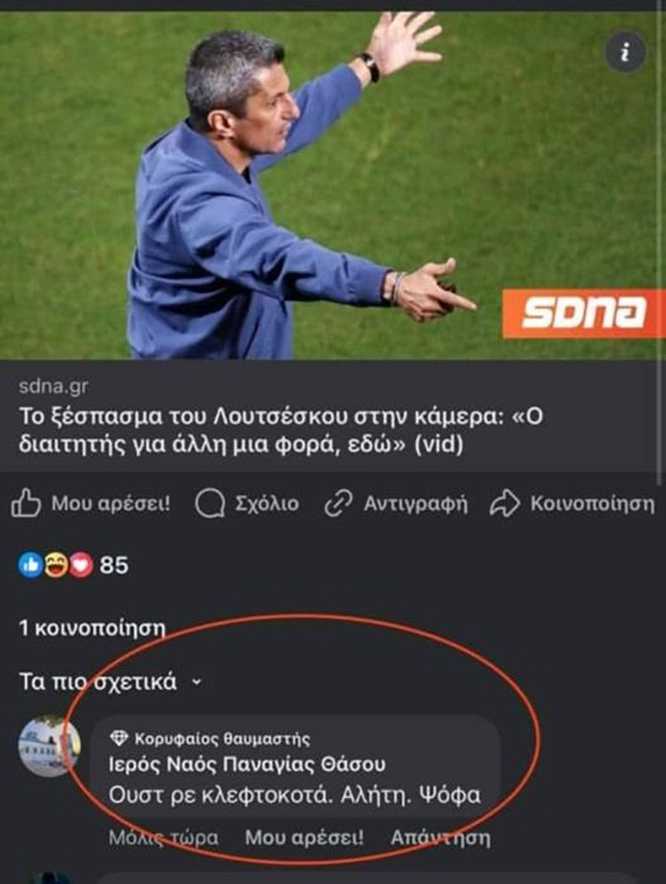
Task: Tap the commenter's profile picture
Action: click(x=49, y=746)
